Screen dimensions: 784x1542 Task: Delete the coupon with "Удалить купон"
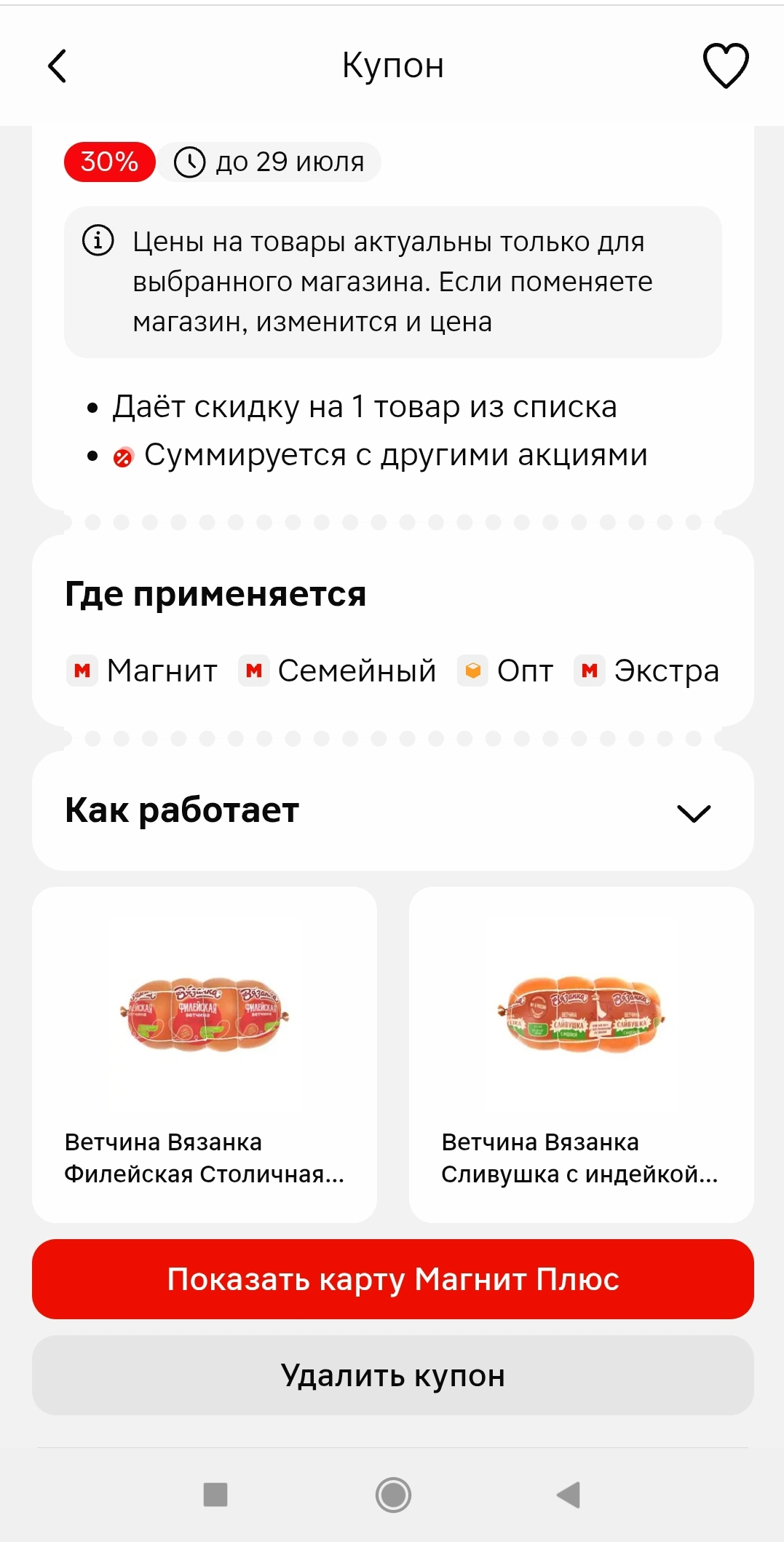click(392, 1375)
